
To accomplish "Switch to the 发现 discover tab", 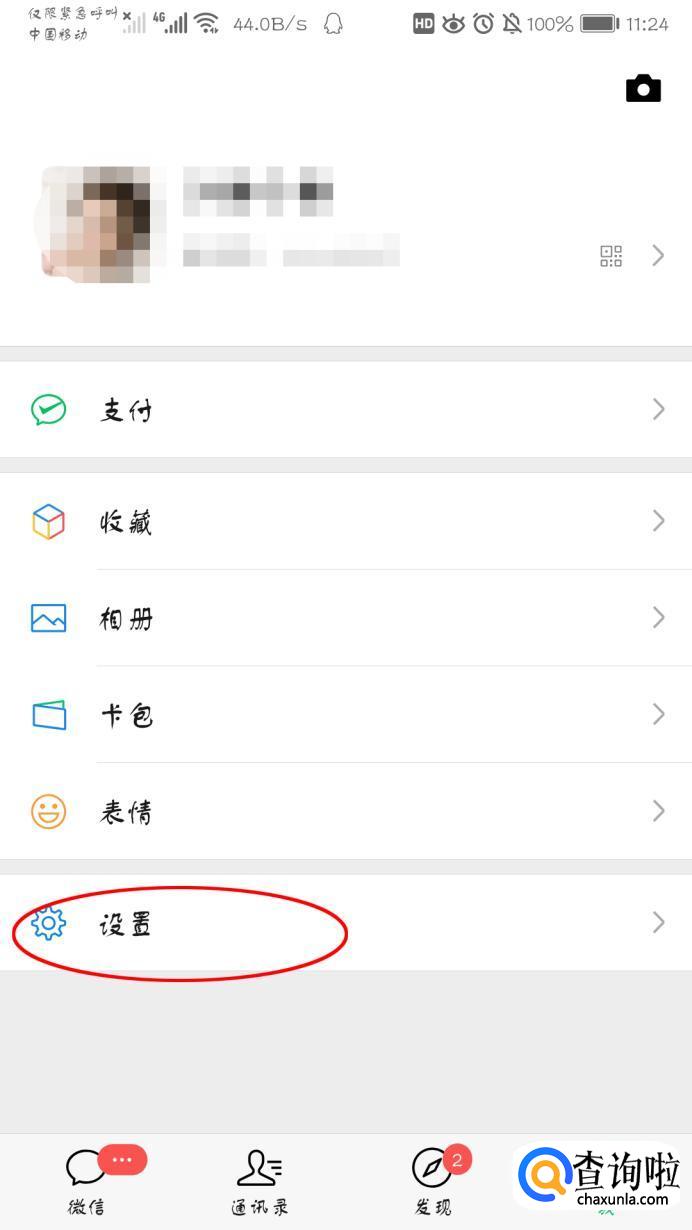I will point(433,1180).
